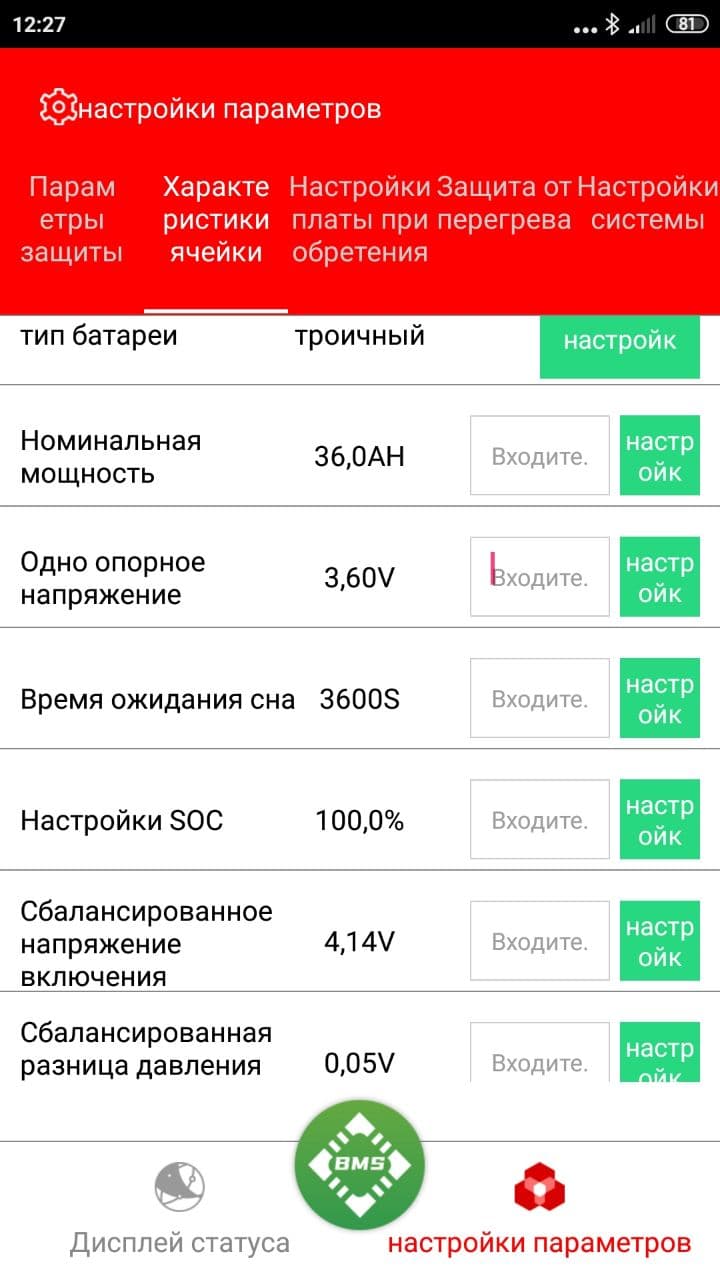The height and width of the screenshot is (1280, 720).
Task: Select the Сбалансированная разница давления input field
Action: [540, 1054]
